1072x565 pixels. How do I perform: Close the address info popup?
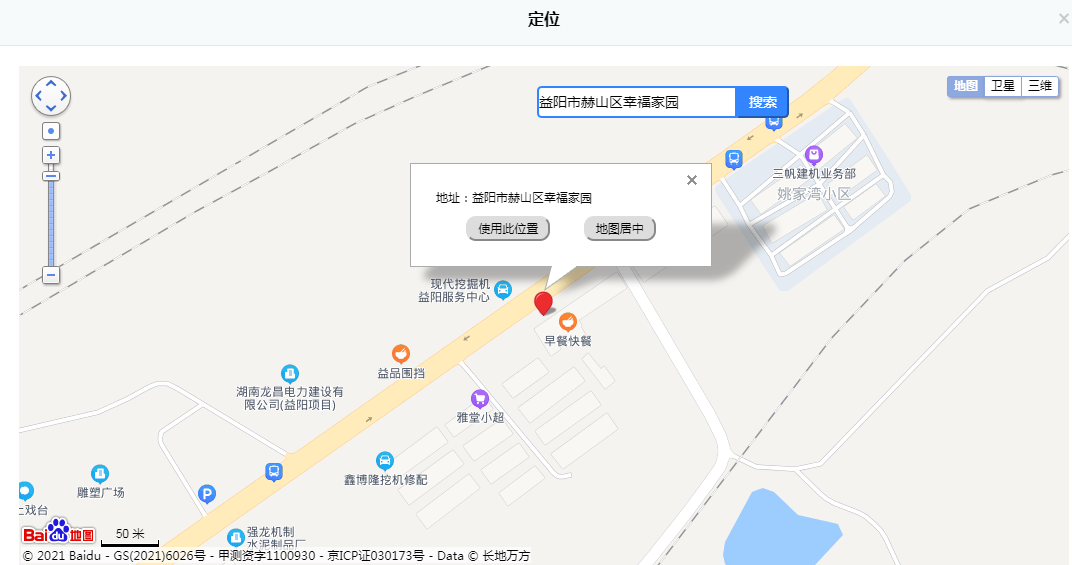691,180
